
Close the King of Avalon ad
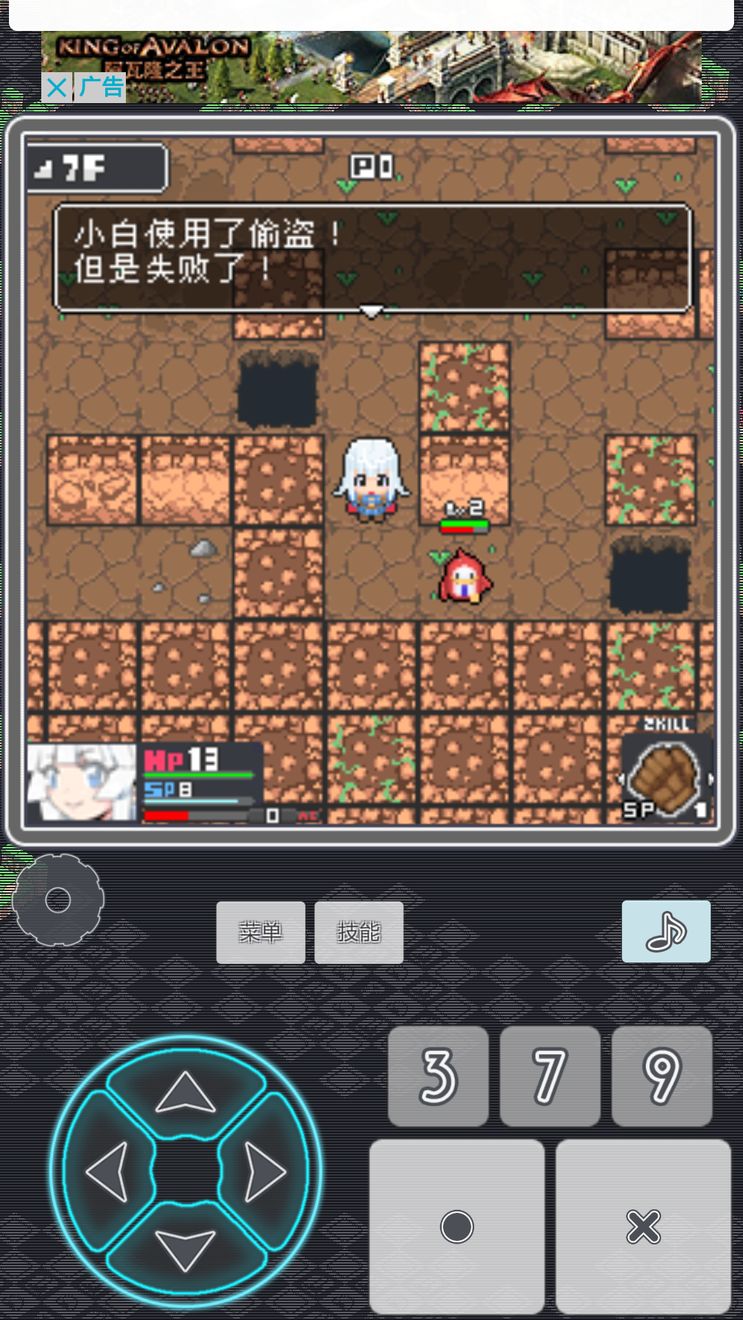click(x=57, y=87)
